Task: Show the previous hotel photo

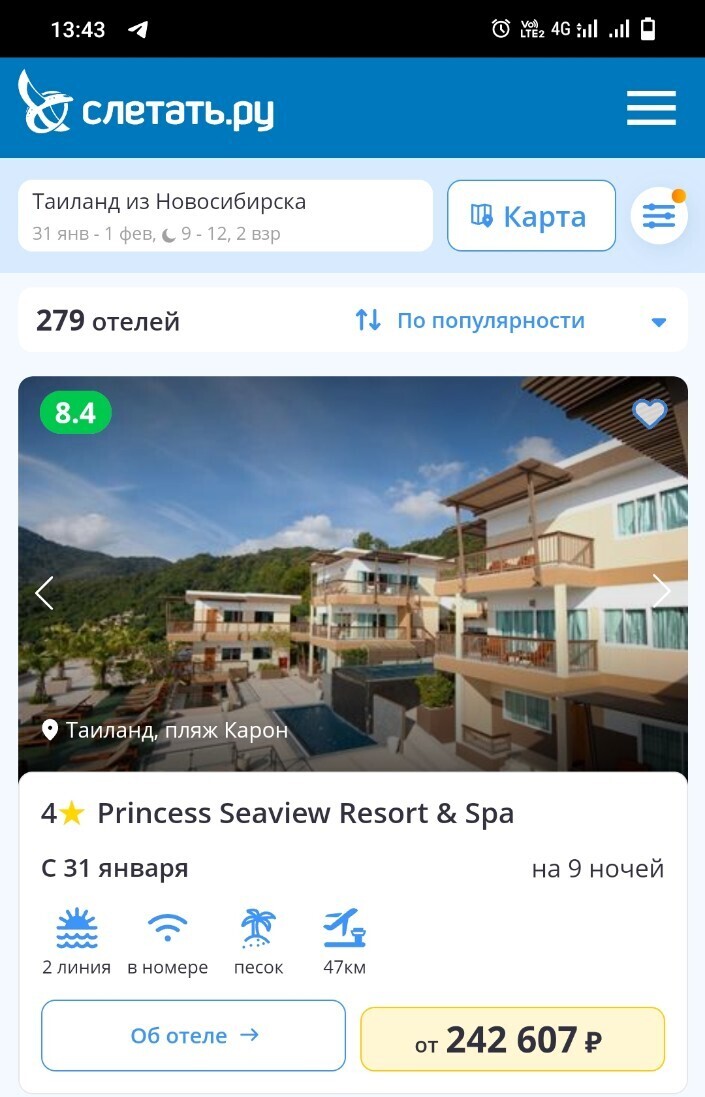Action: tap(44, 592)
